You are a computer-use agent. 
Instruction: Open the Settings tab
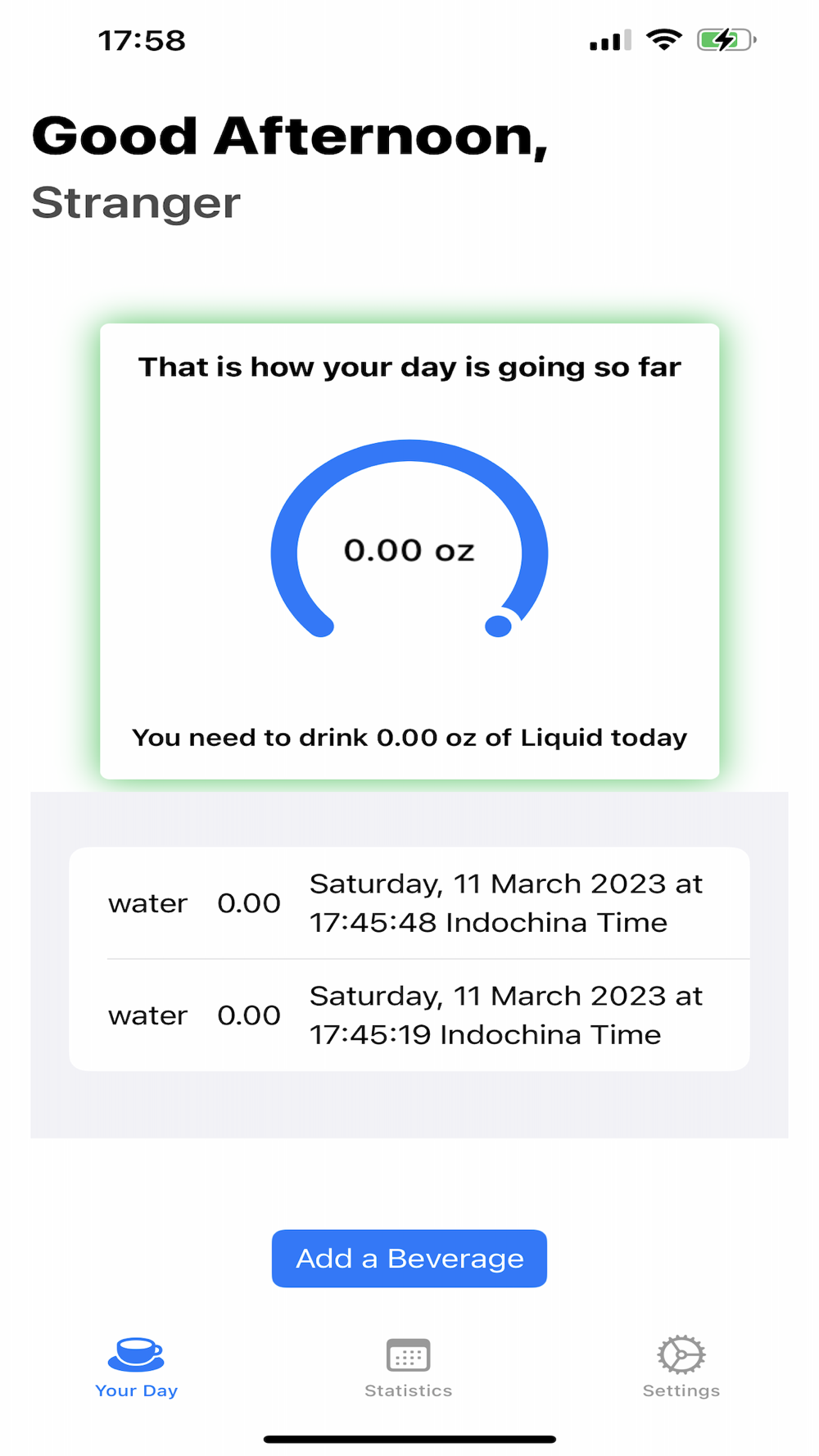tap(681, 1367)
